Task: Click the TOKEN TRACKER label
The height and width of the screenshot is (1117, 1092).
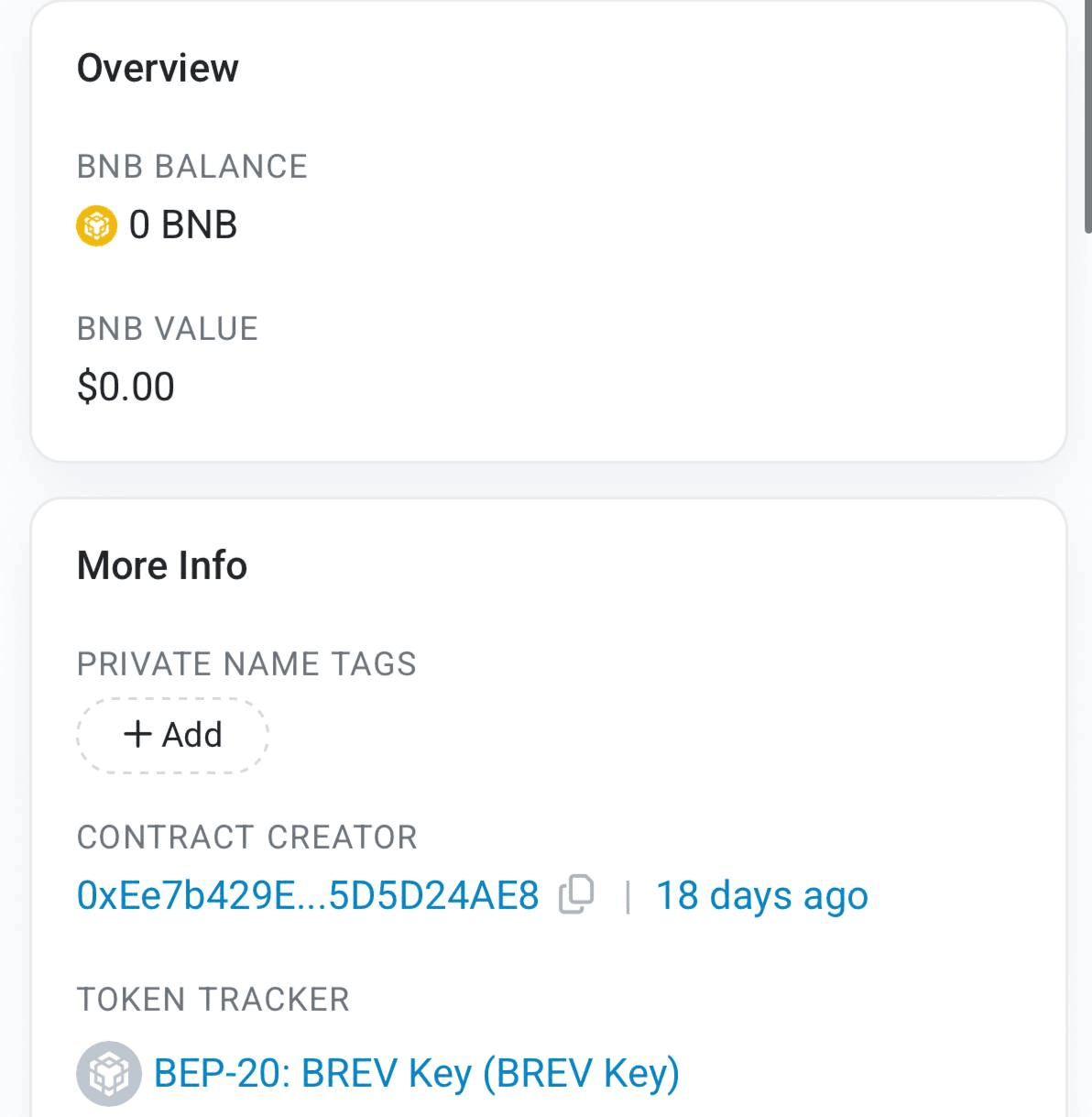Action: (x=213, y=999)
